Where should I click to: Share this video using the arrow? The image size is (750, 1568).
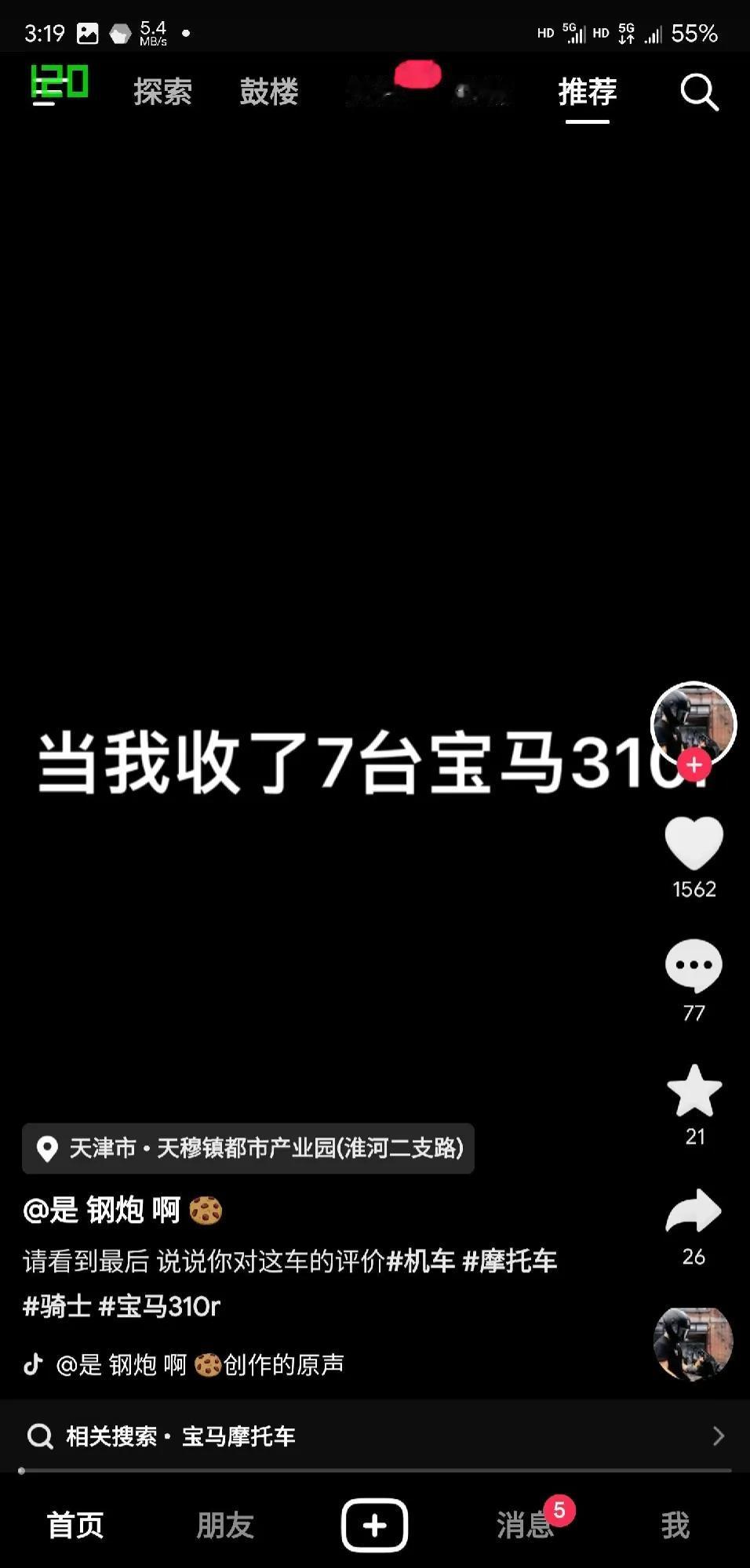tap(694, 1212)
